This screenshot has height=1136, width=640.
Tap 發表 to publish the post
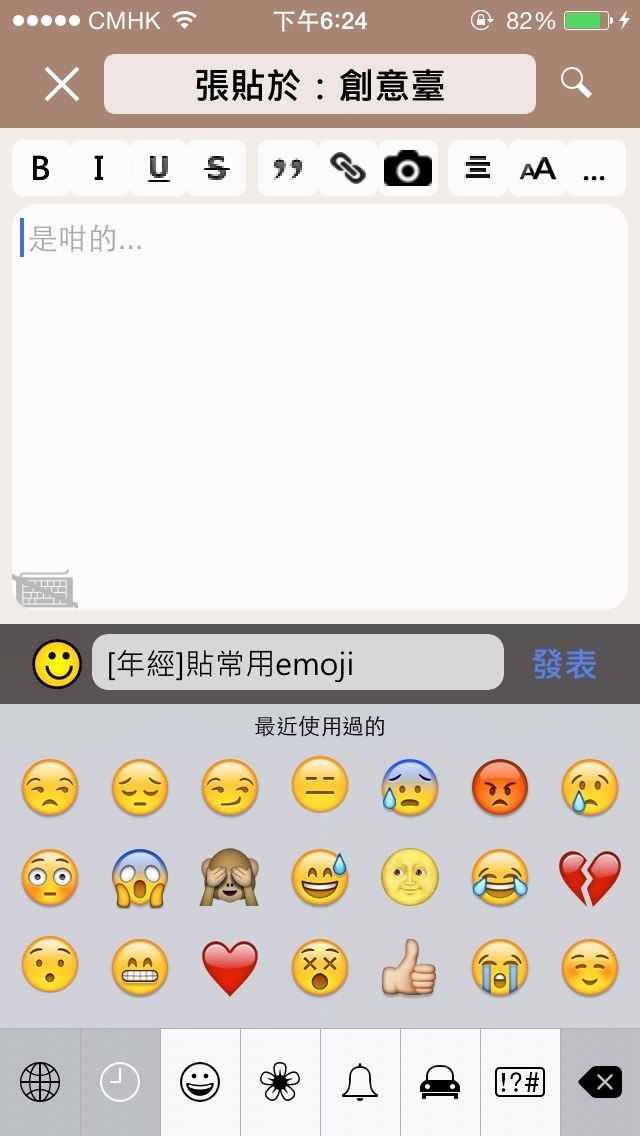click(564, 664)
